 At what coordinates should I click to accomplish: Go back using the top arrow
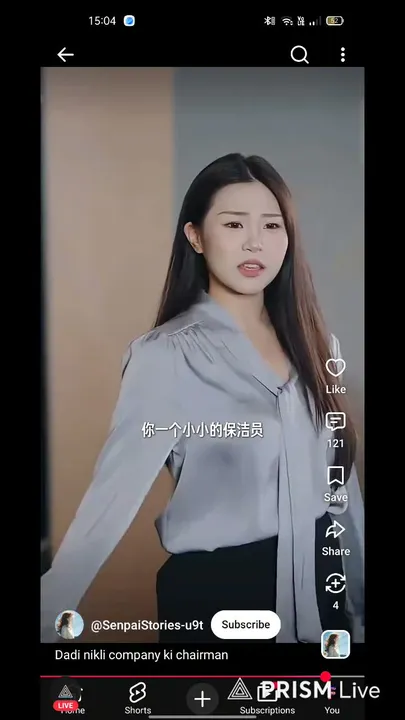tap(65, 55)
